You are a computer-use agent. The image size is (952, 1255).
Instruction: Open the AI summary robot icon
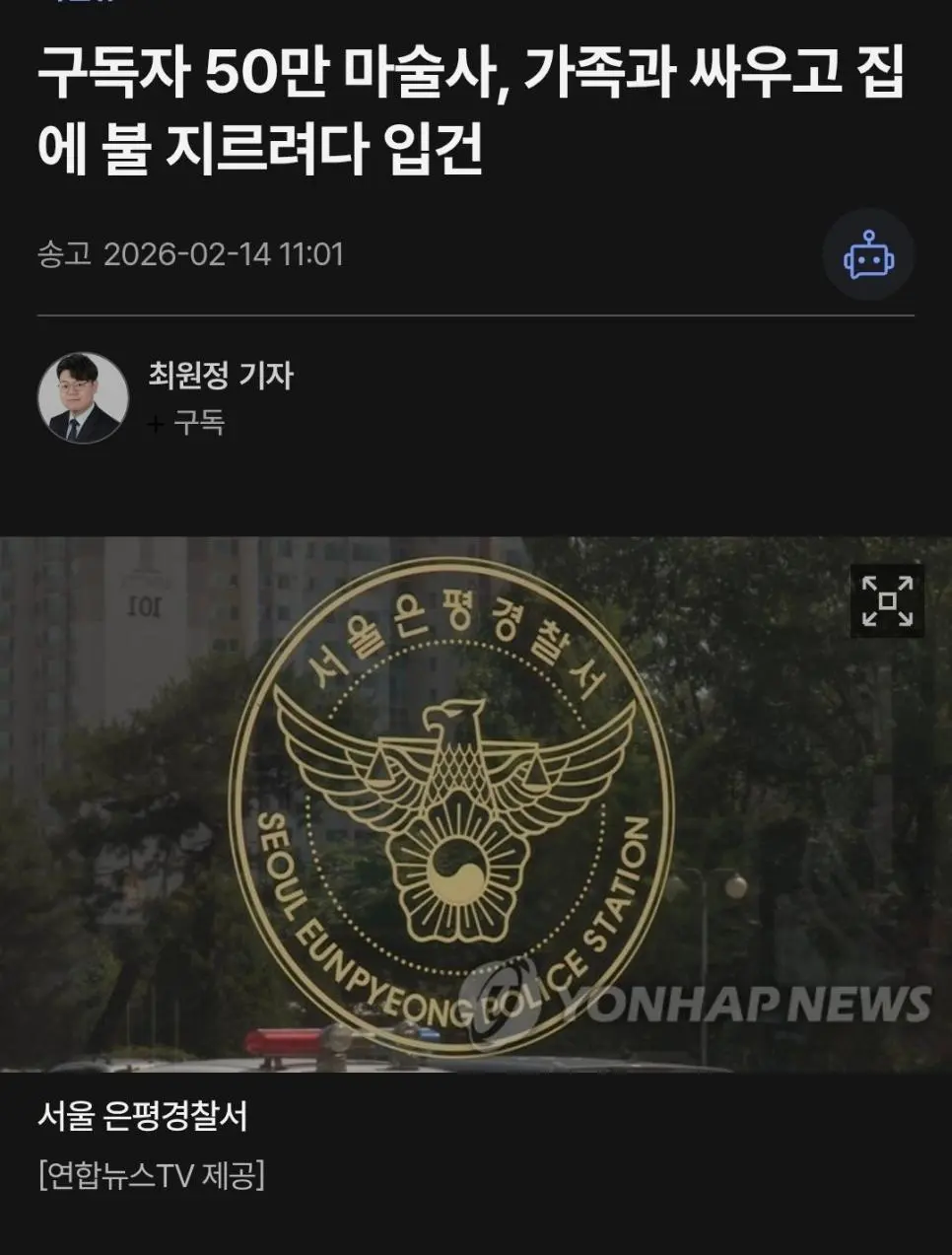(x=868, y=255)
